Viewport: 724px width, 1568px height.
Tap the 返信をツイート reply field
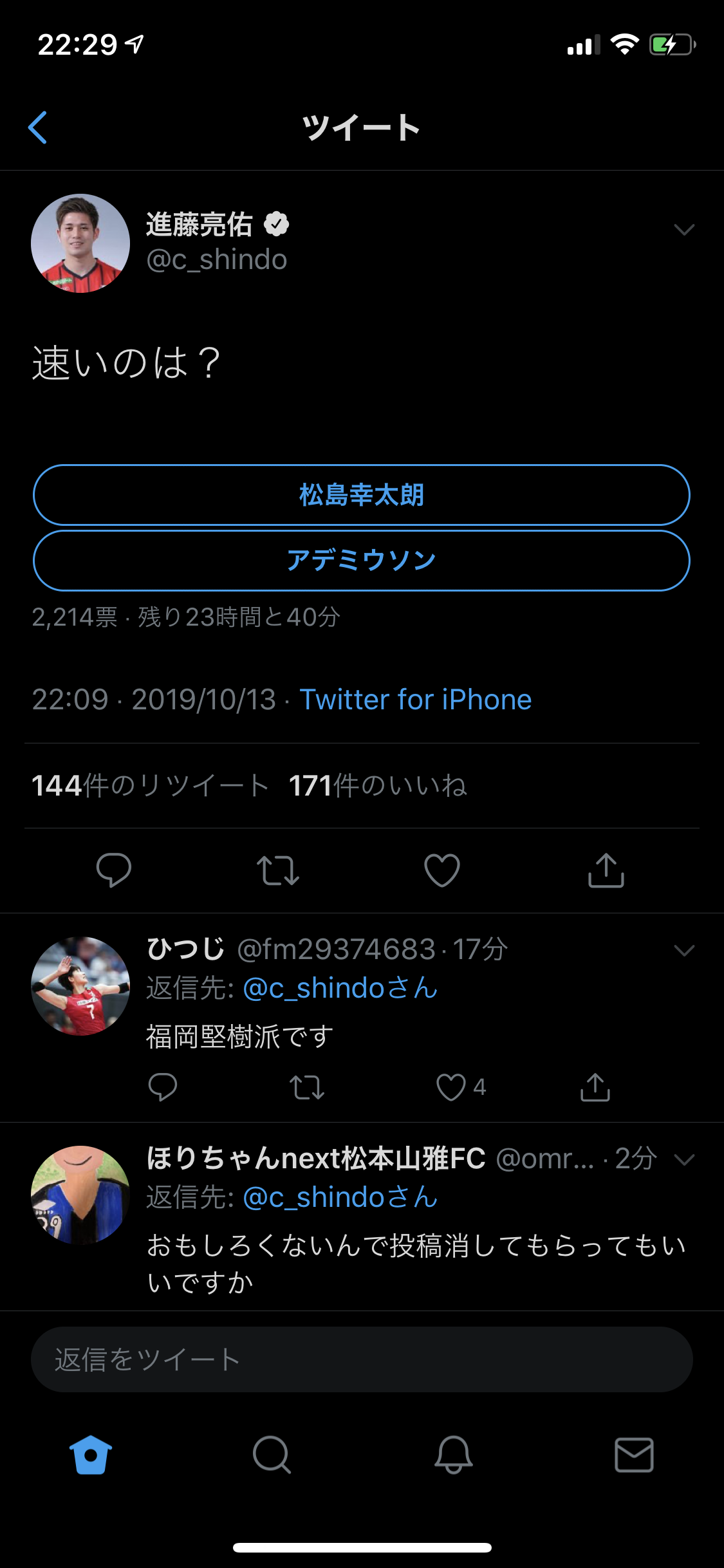pos(362,1359)
